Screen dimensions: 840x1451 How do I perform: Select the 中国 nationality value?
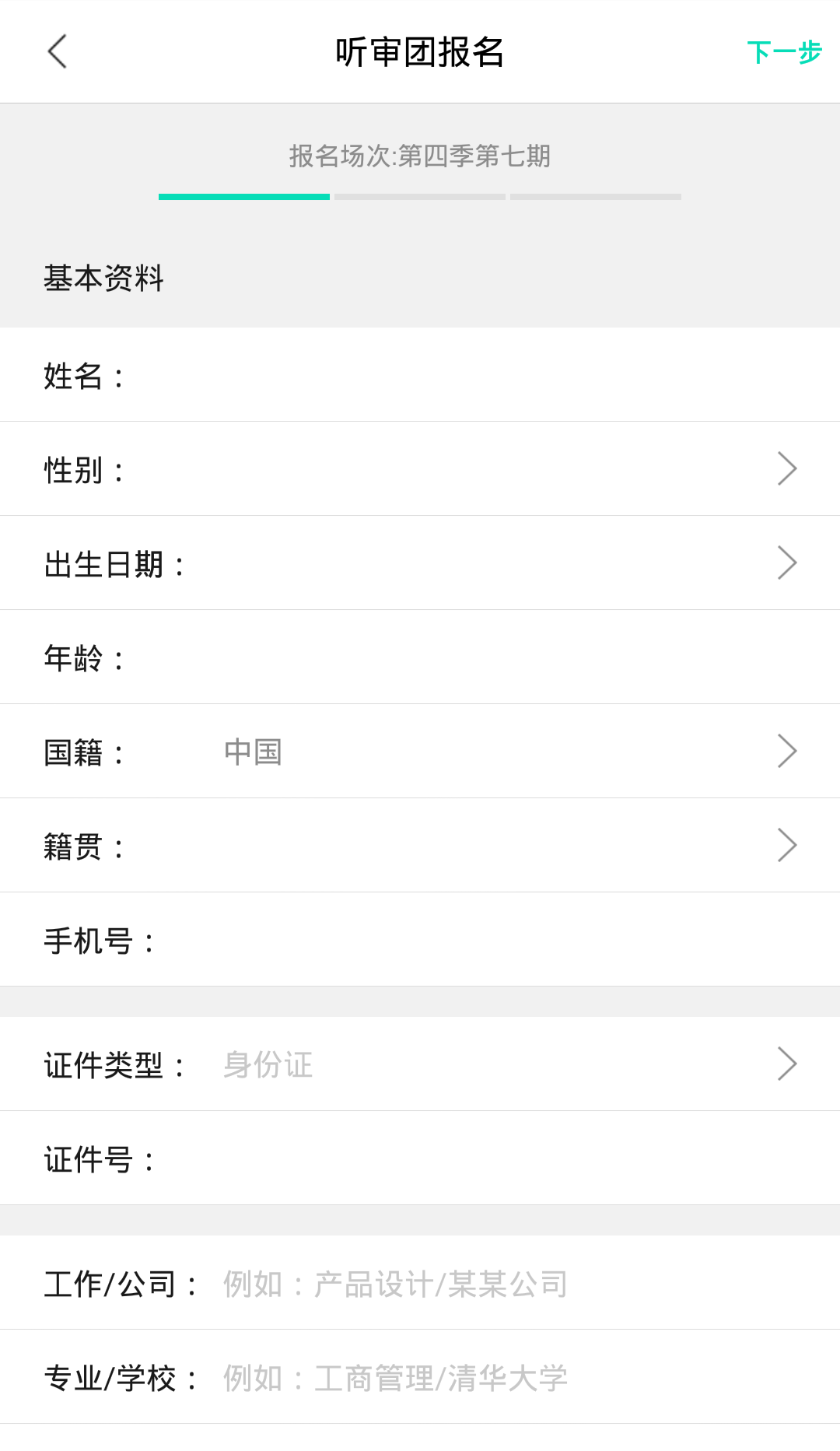click(x=252, y=751)
